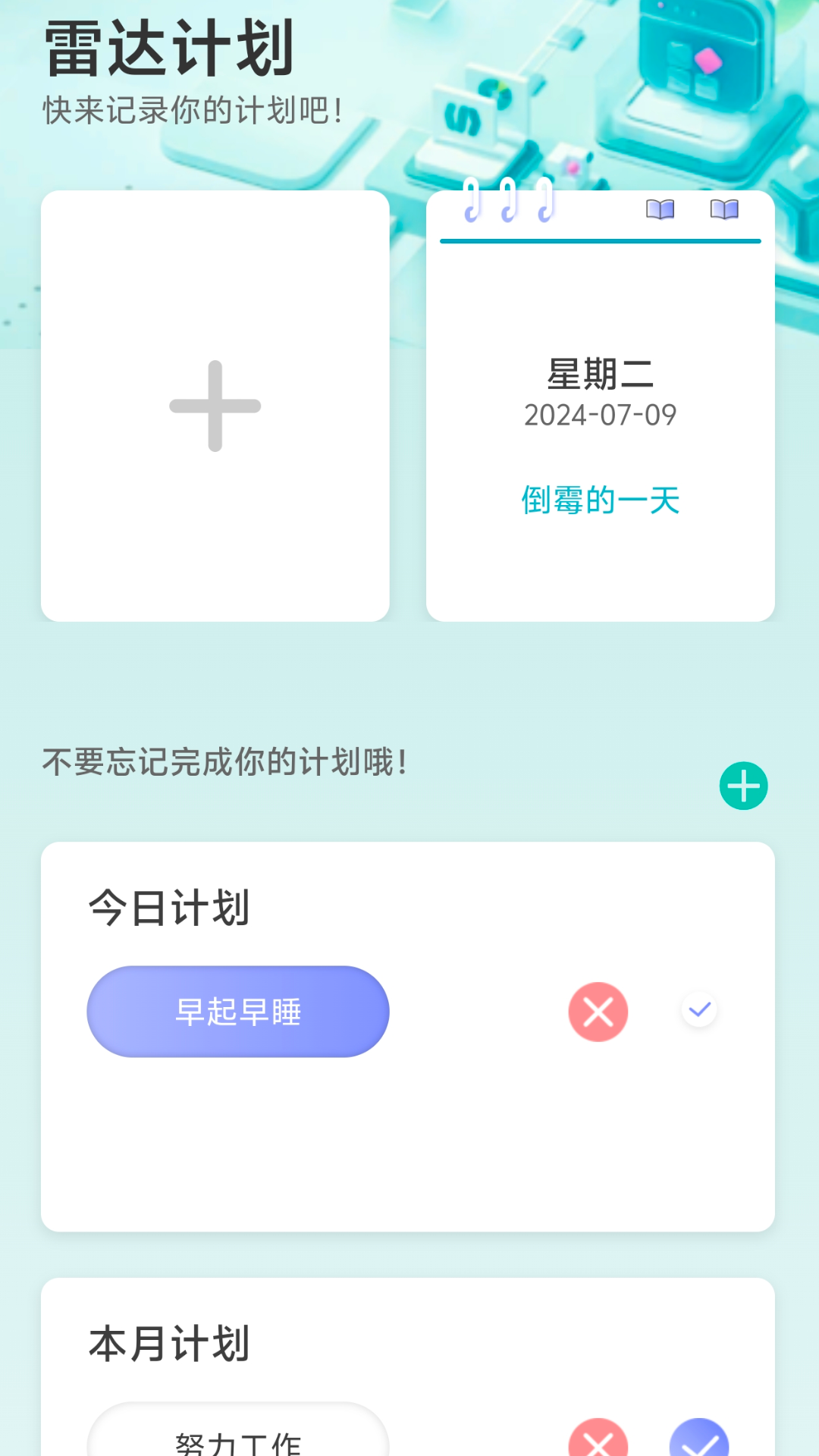Delete the 努力工作 plan
This screenshot has width=819, height=1456.
click(598, 1439)
